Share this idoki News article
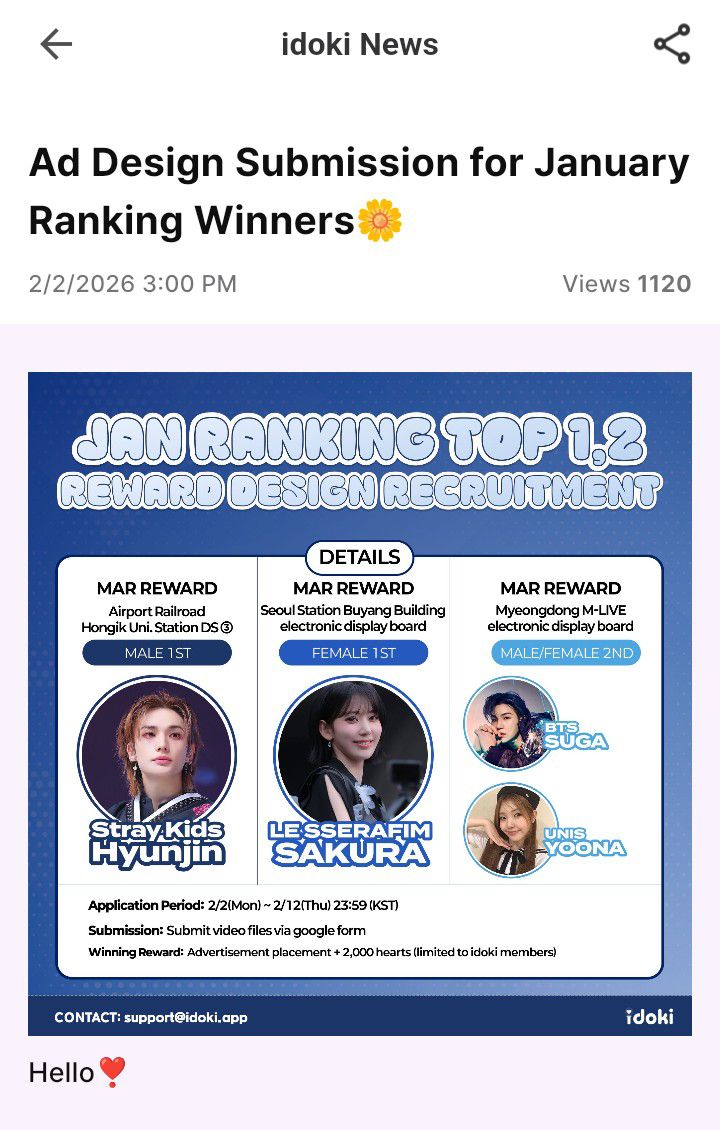This screenshot has height=1130, width=720. [671, 45]
